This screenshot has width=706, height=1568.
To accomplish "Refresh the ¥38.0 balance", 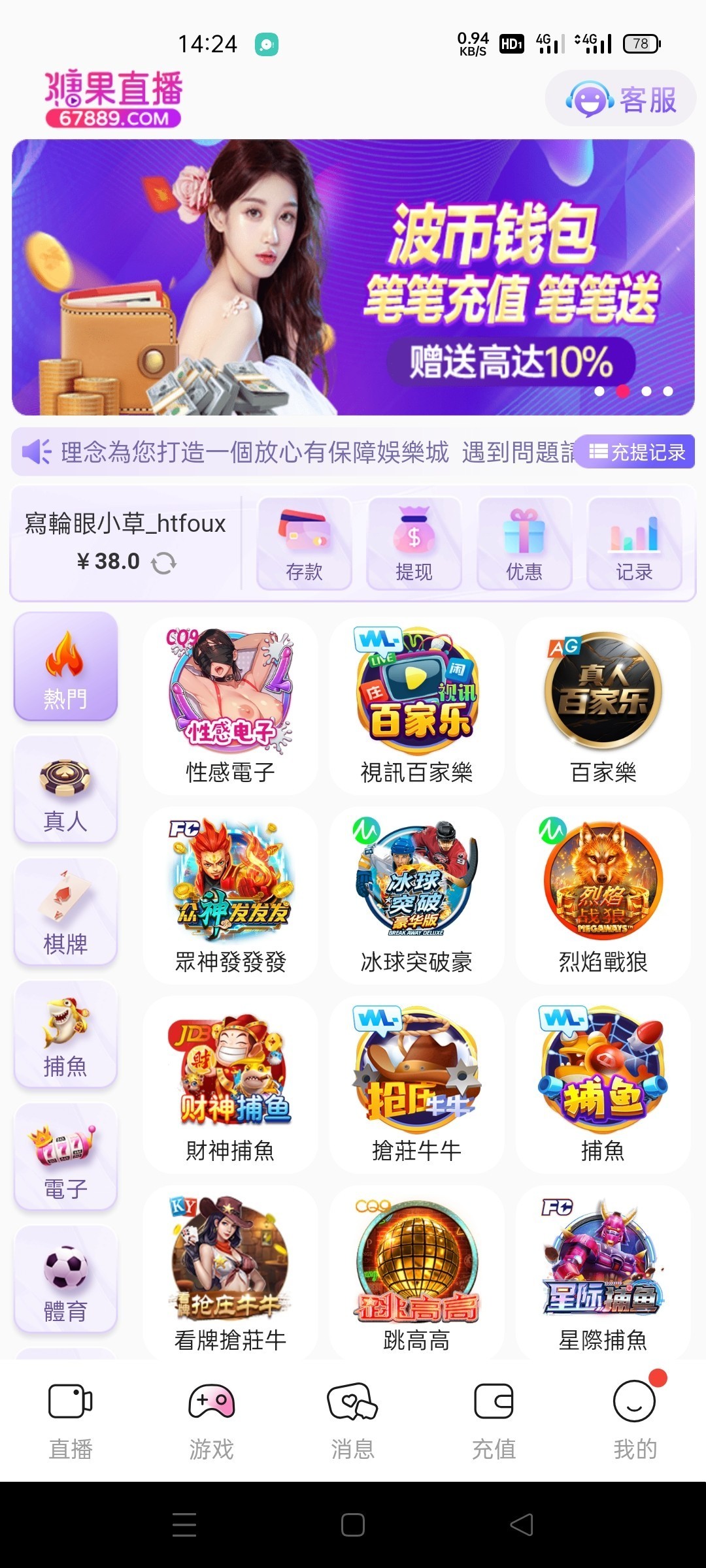I will point(163,563).
